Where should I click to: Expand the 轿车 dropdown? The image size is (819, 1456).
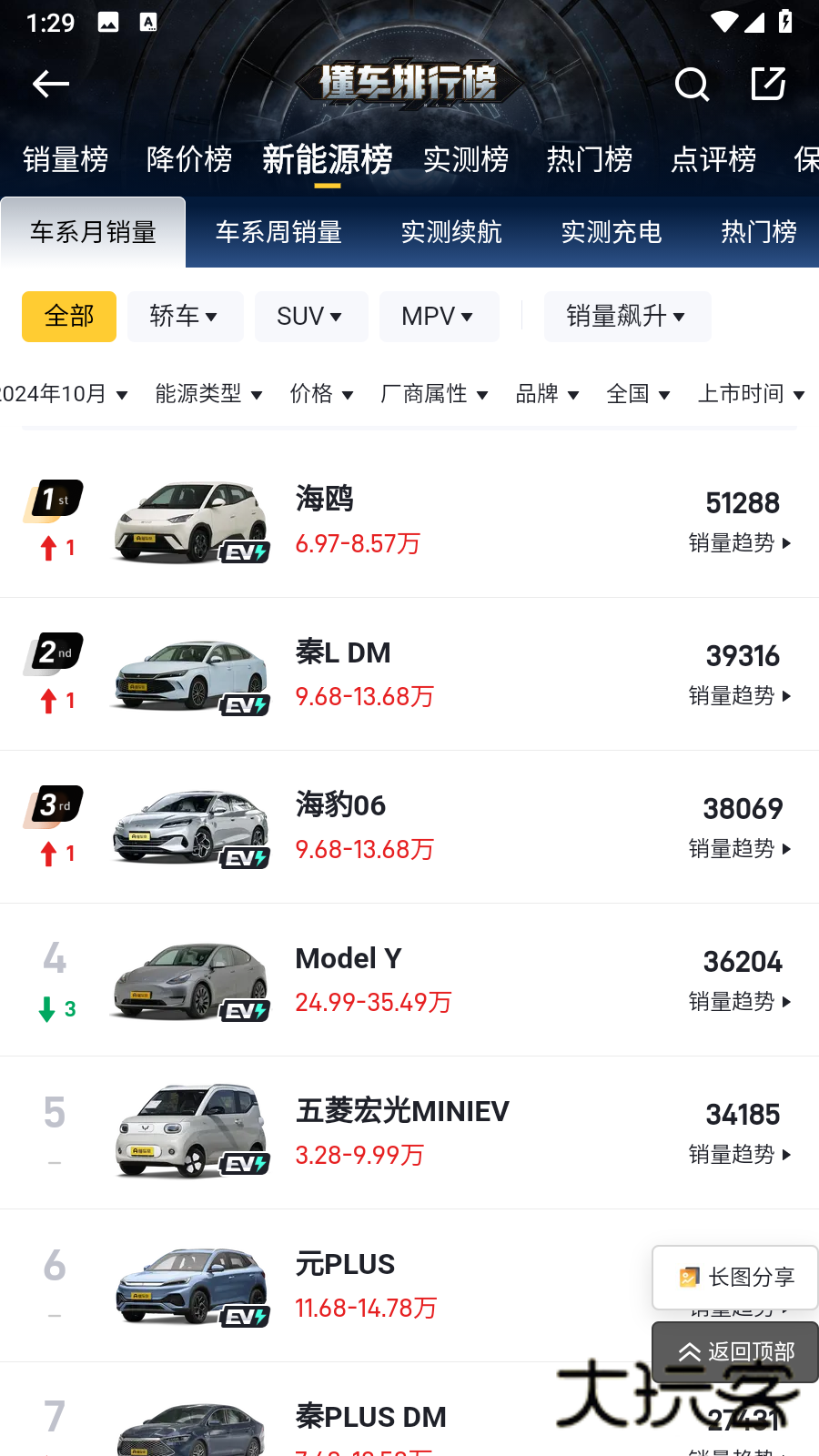click(185, 316)
